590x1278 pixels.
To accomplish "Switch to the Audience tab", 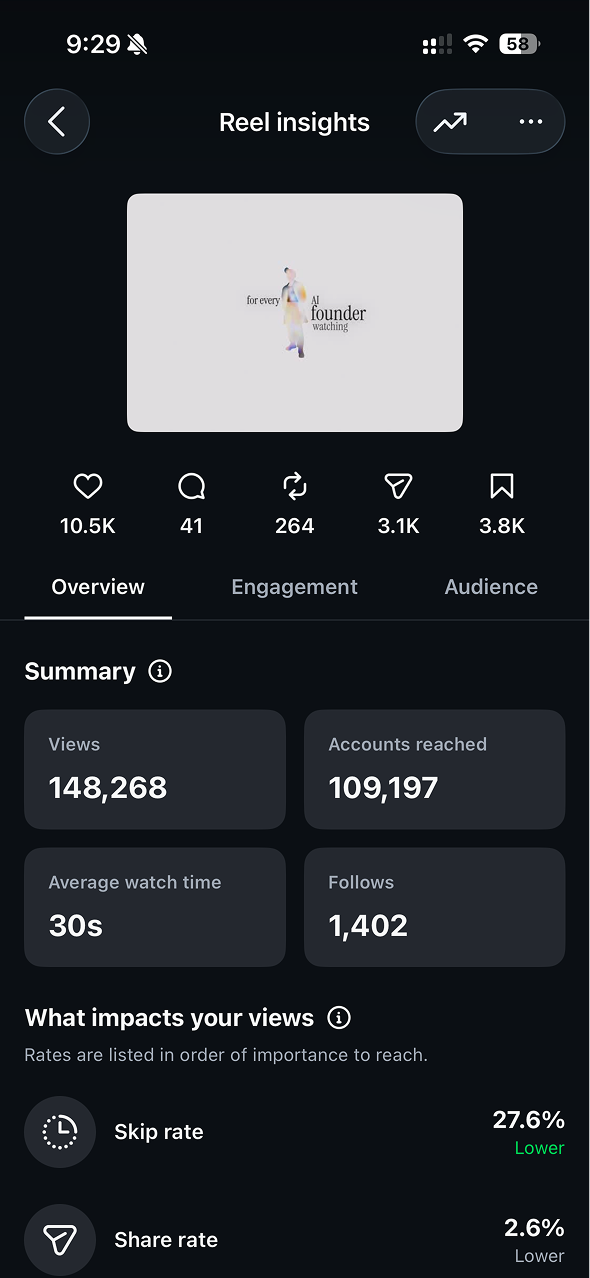I will click(491, 587).
